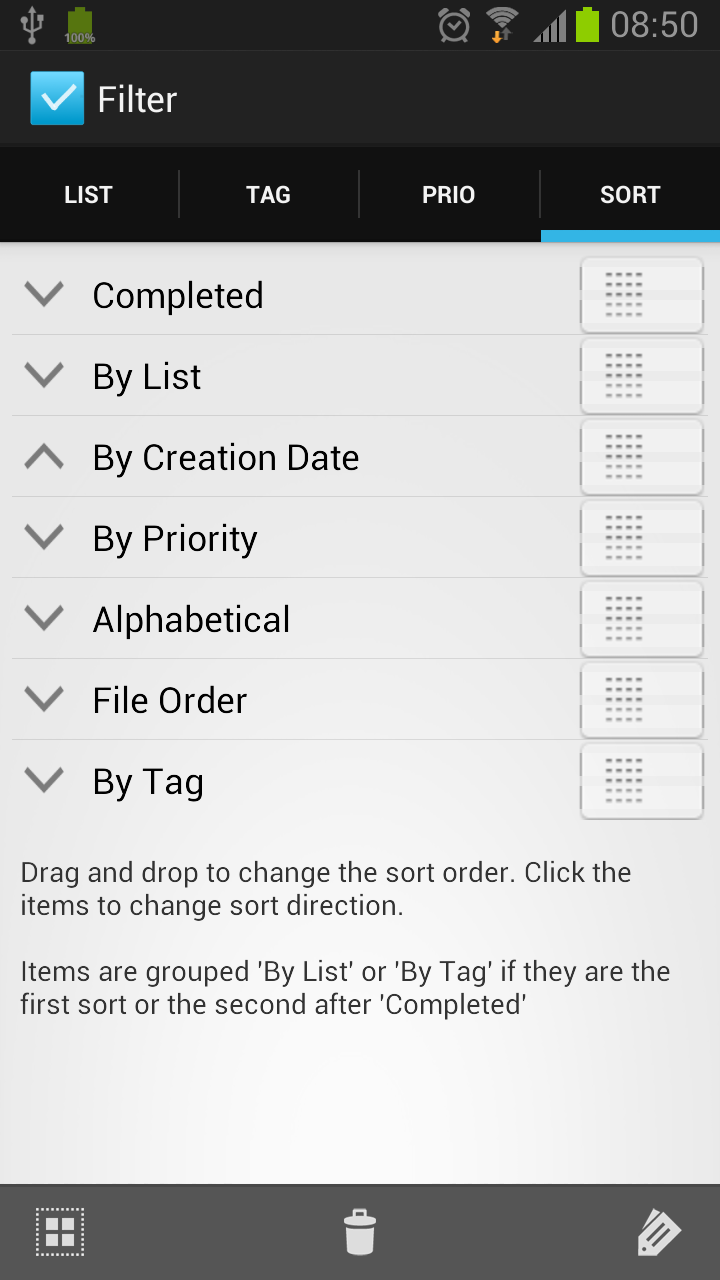Open the PRIO tab
This screenshot has height=1280, width=720.
point(448,195)
